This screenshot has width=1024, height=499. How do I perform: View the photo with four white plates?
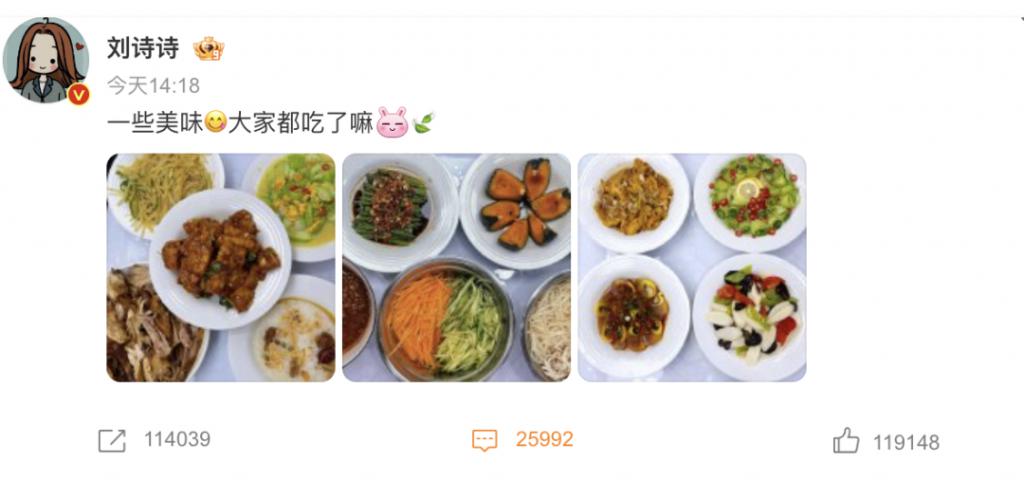692,268
